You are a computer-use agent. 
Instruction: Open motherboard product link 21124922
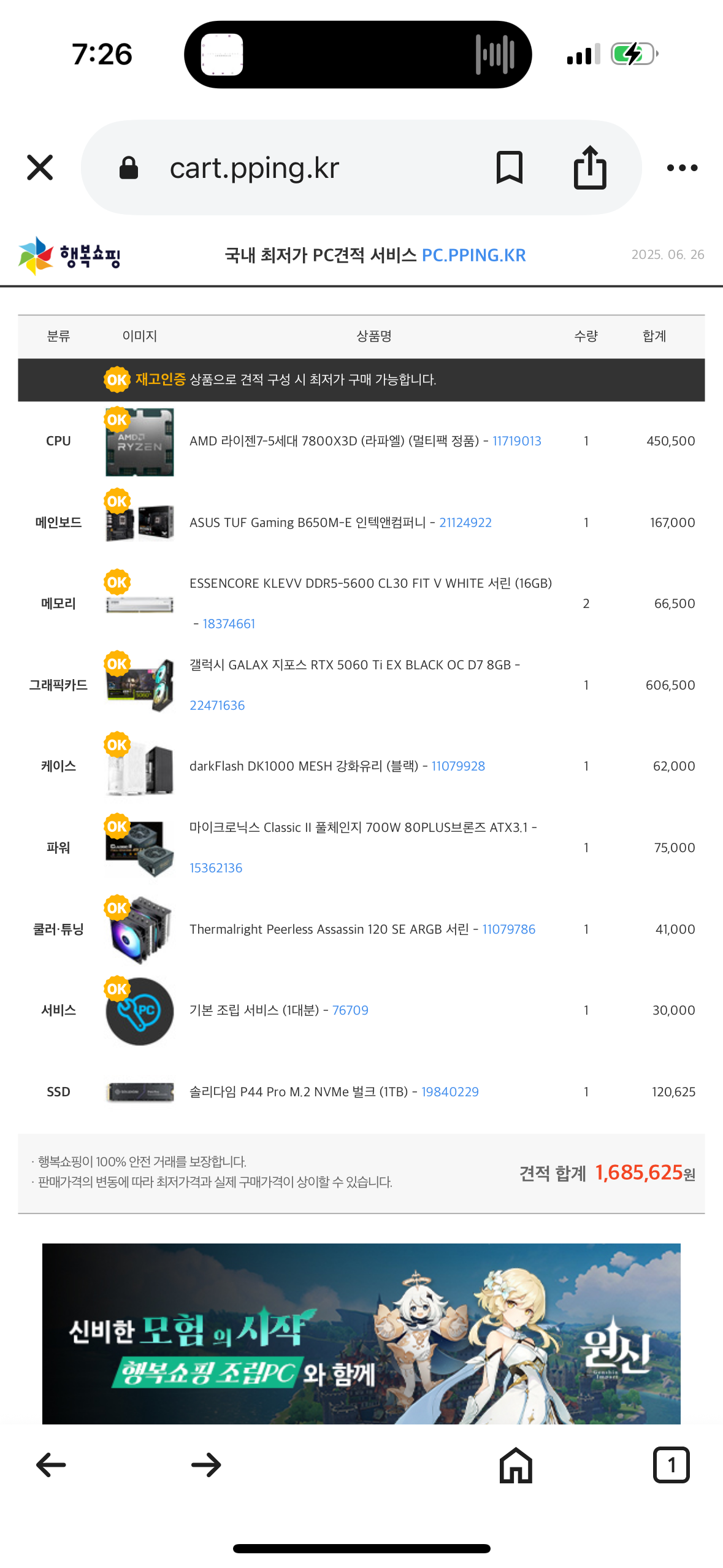click(465, 523)
